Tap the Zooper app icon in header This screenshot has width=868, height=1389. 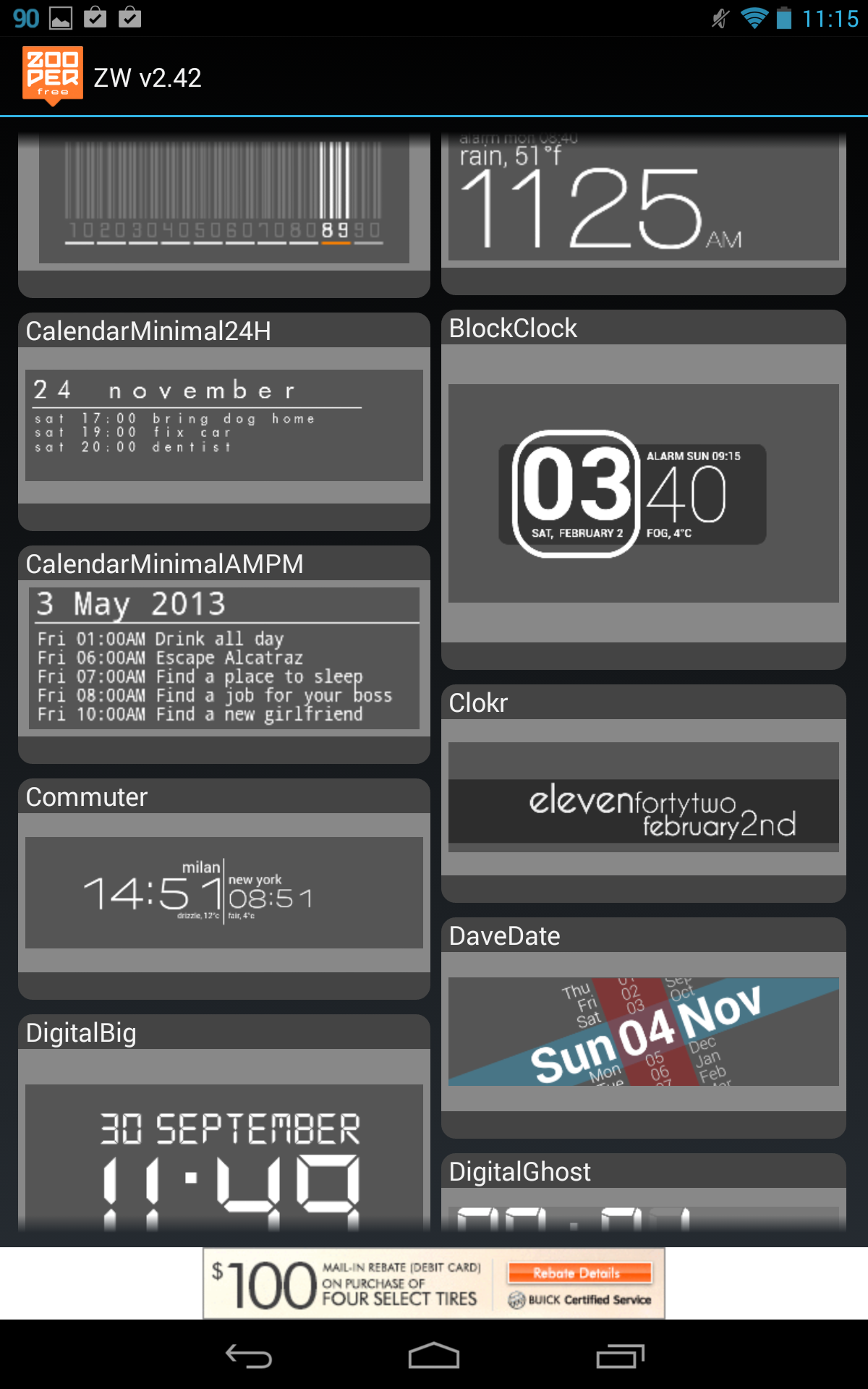pos(52,75)
